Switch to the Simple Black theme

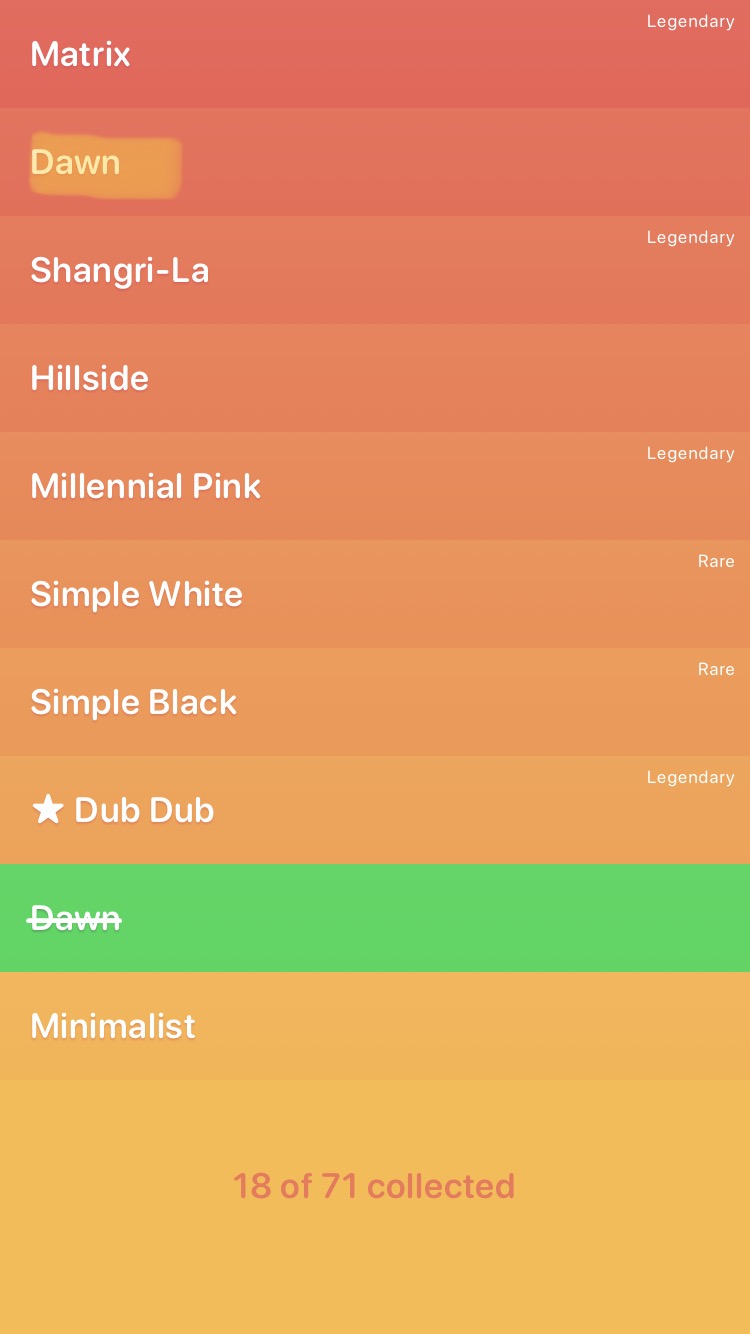[x=375, y=702]
